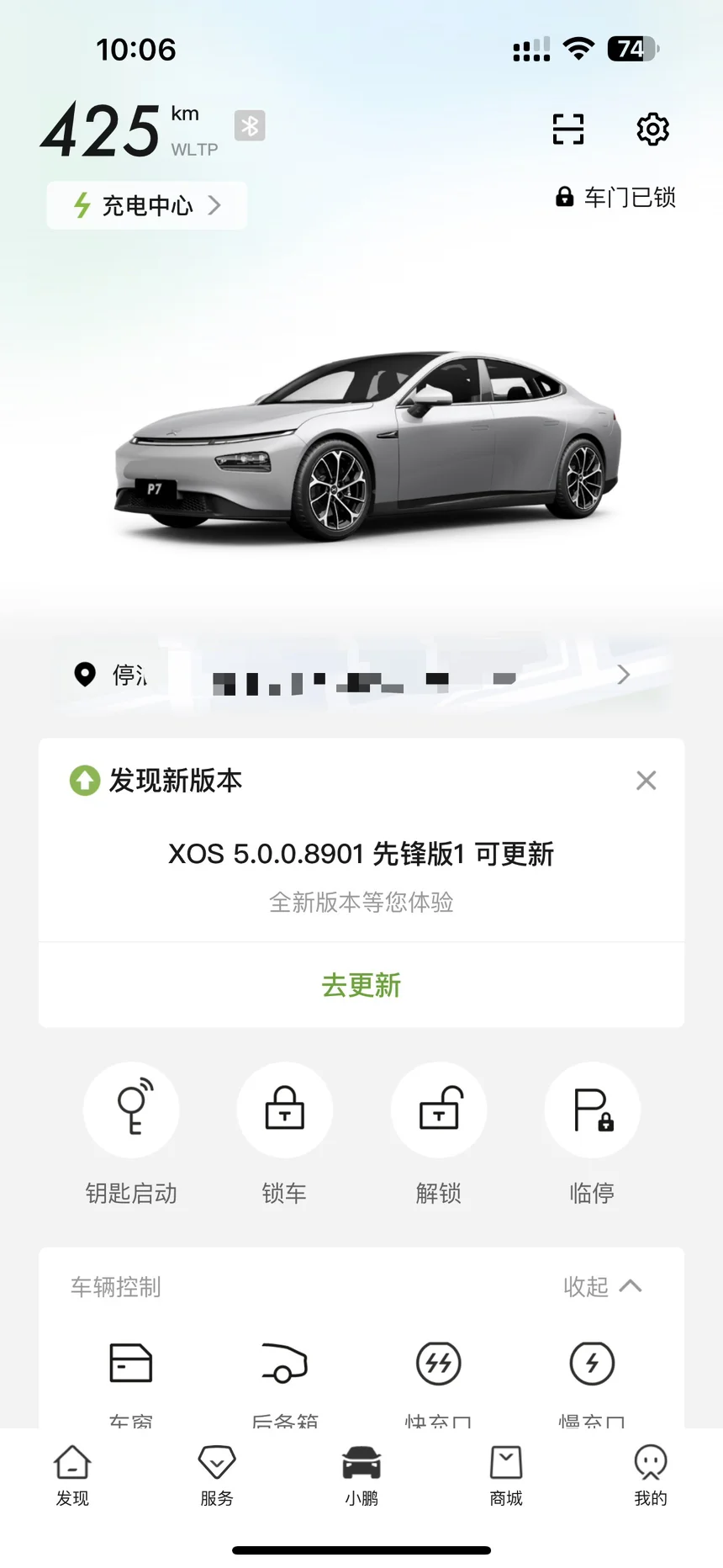The height and width of the screenshot is (1568, 723).
Task: Open the 快充口 fast charging port
Action: point(439,1364)
